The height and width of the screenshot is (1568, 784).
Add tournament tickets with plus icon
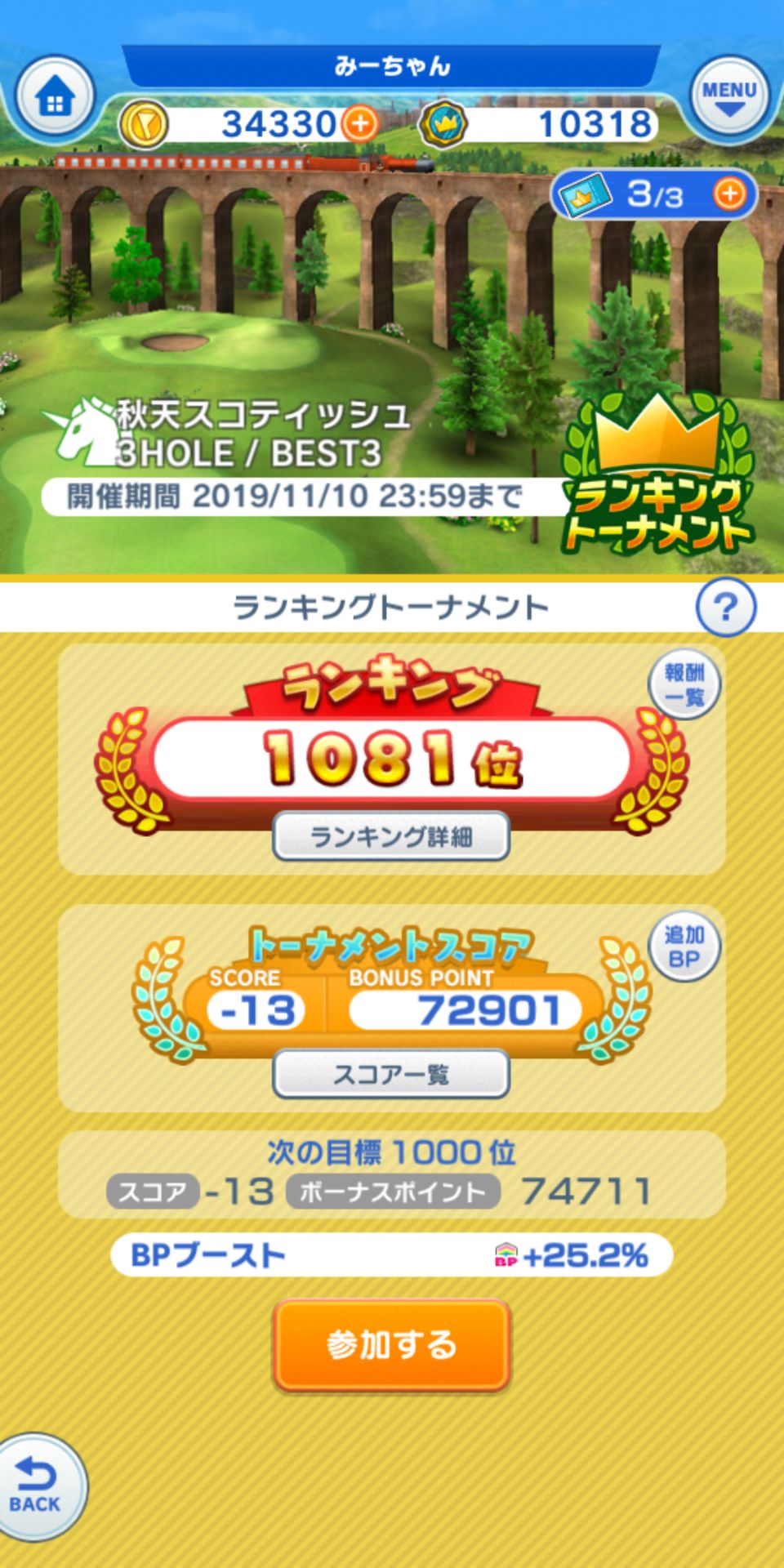(729, 194)
